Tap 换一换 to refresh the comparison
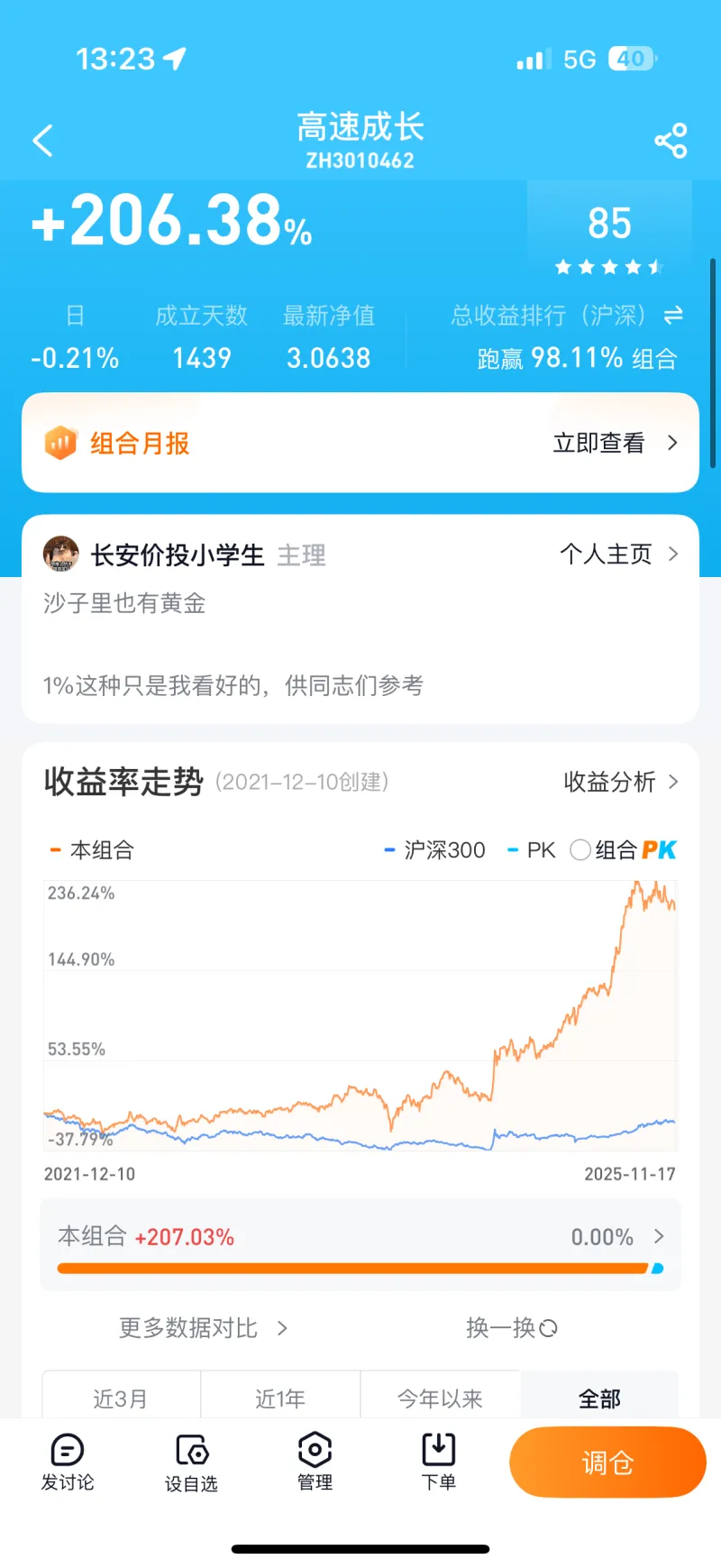721x1568 pixels. click(511, 1328)
